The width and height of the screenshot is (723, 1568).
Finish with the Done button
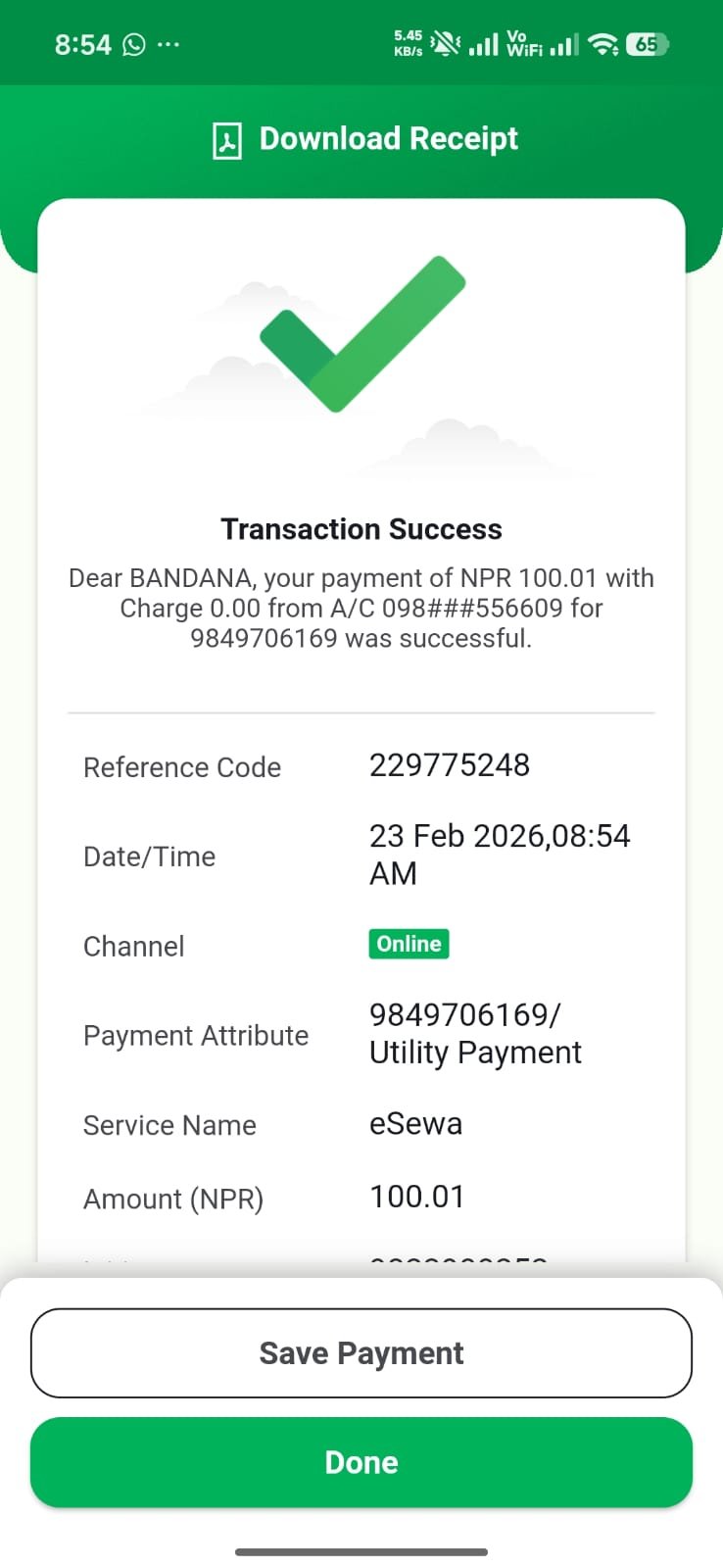pyautogui.click(x=361, y=1462)
